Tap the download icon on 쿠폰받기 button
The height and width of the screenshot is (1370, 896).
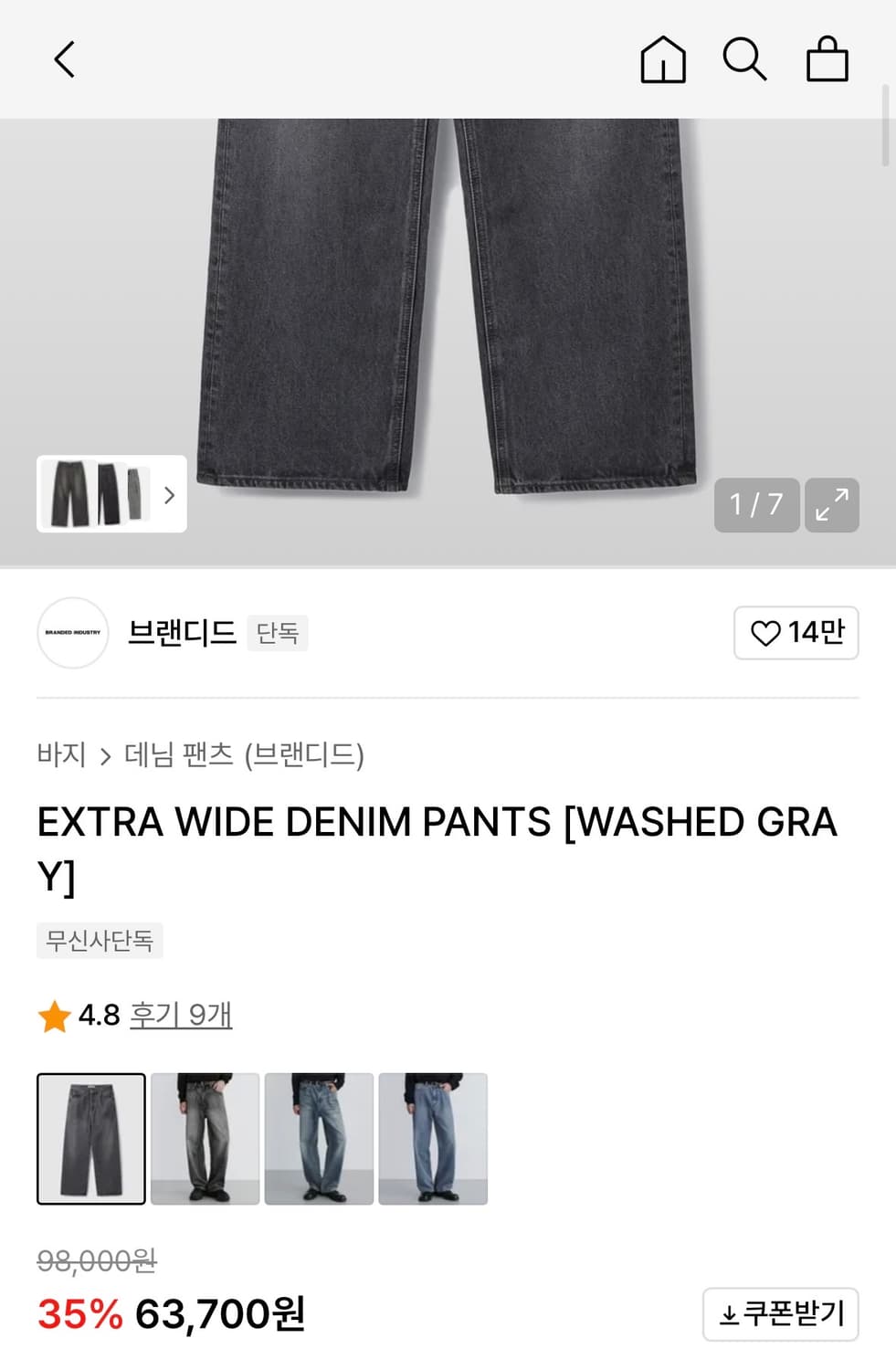pos(731,1313)
